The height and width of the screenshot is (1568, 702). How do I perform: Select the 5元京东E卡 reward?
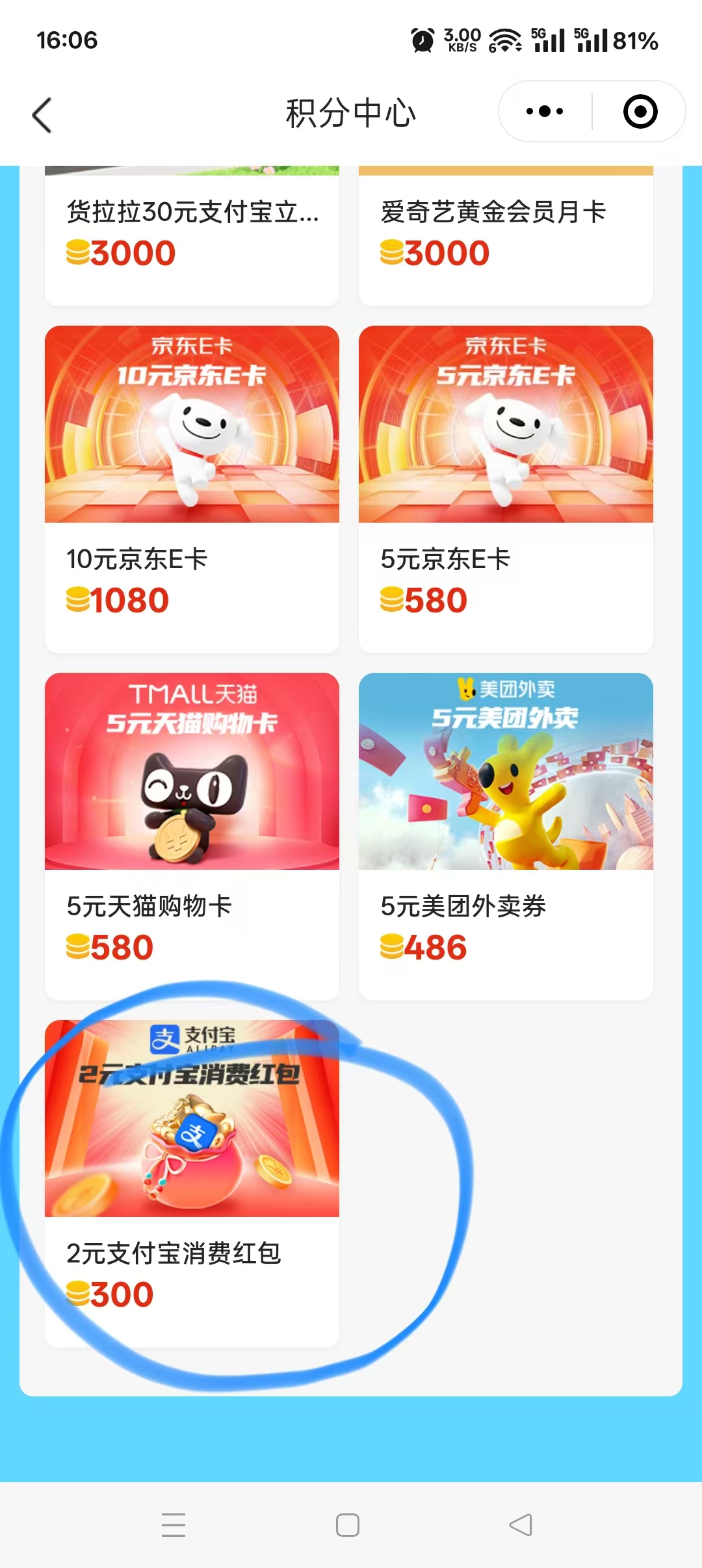[x=506, y=488]
